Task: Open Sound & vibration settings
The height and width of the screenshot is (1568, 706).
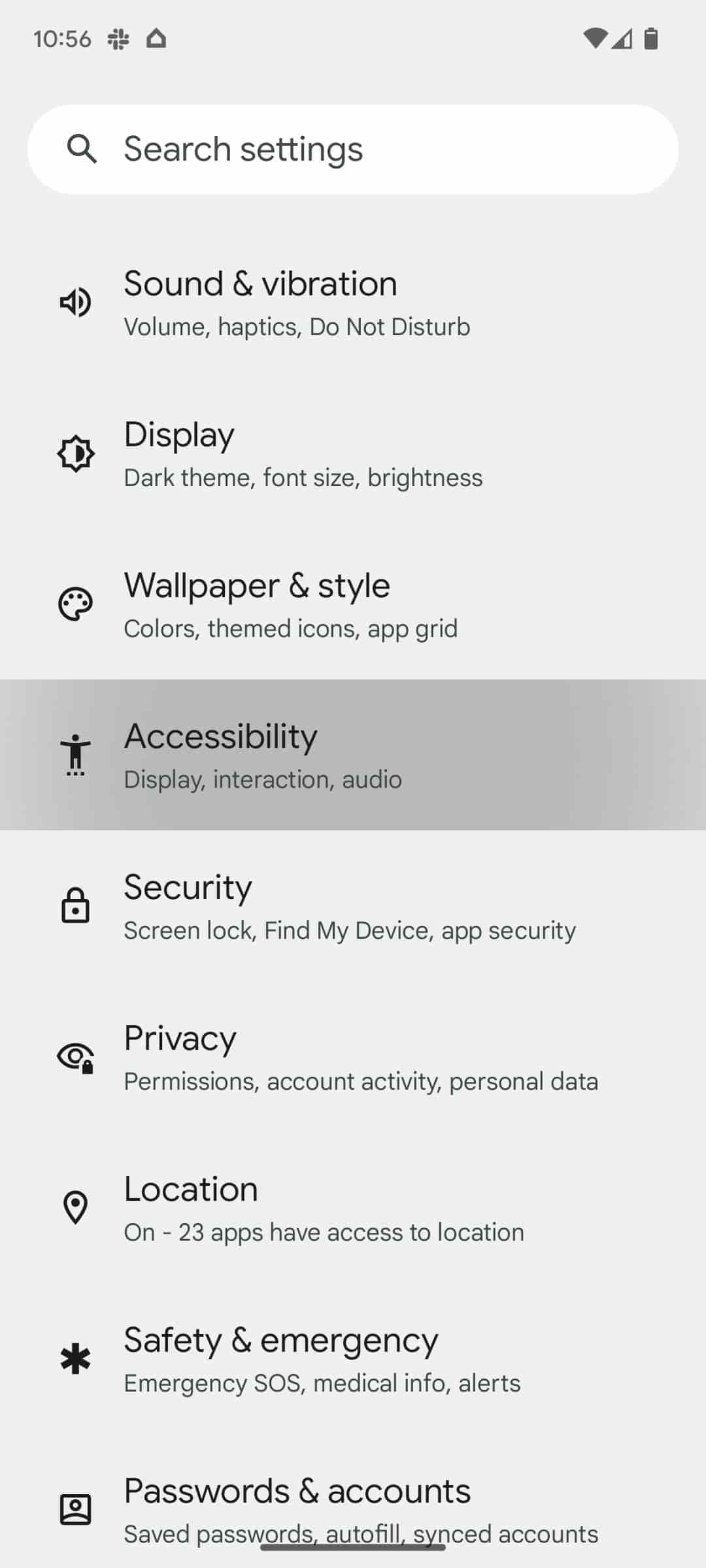Action: pyautogui.click(x=353, y=302)
